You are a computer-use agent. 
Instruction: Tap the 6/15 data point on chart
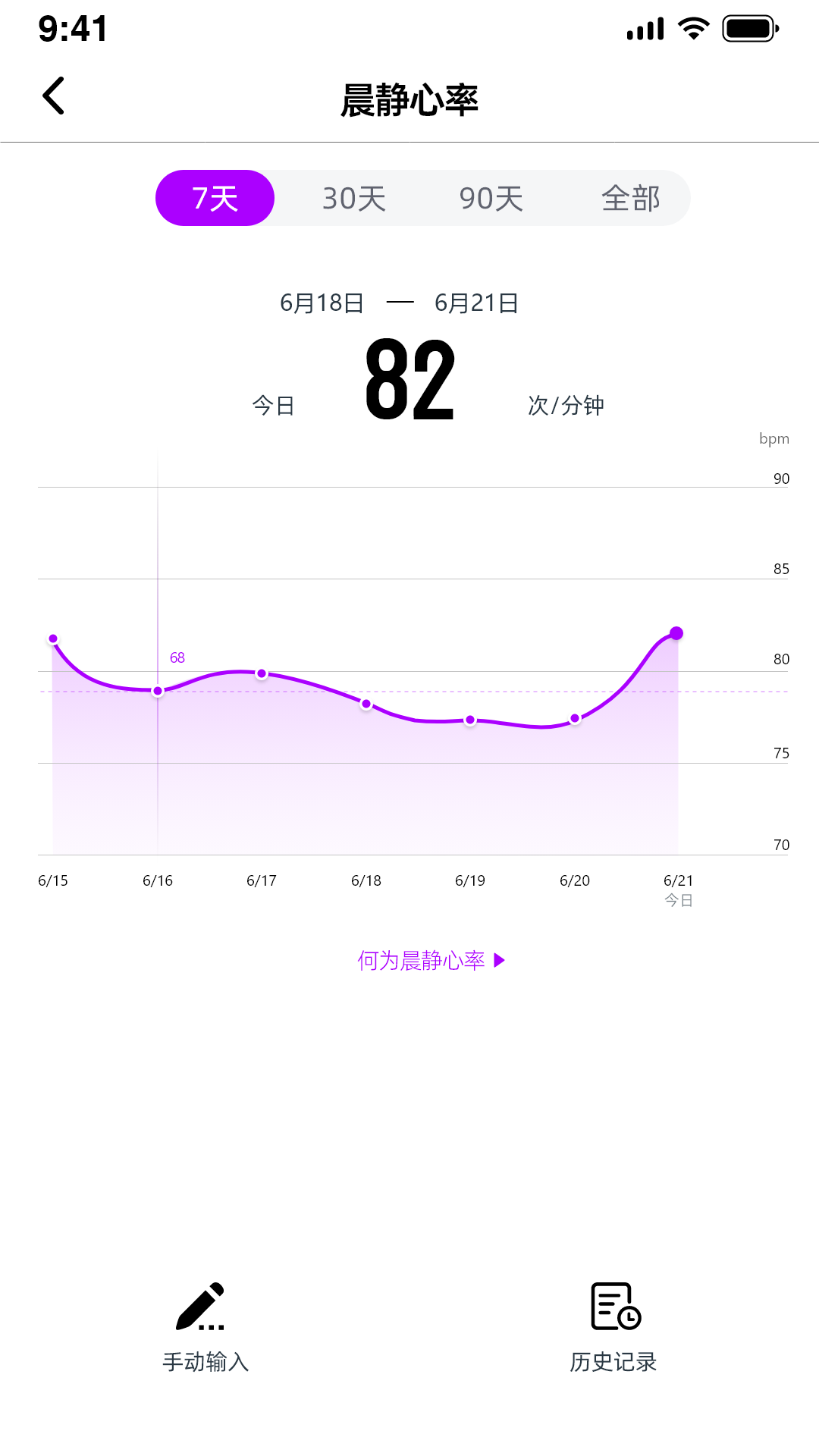53,639
